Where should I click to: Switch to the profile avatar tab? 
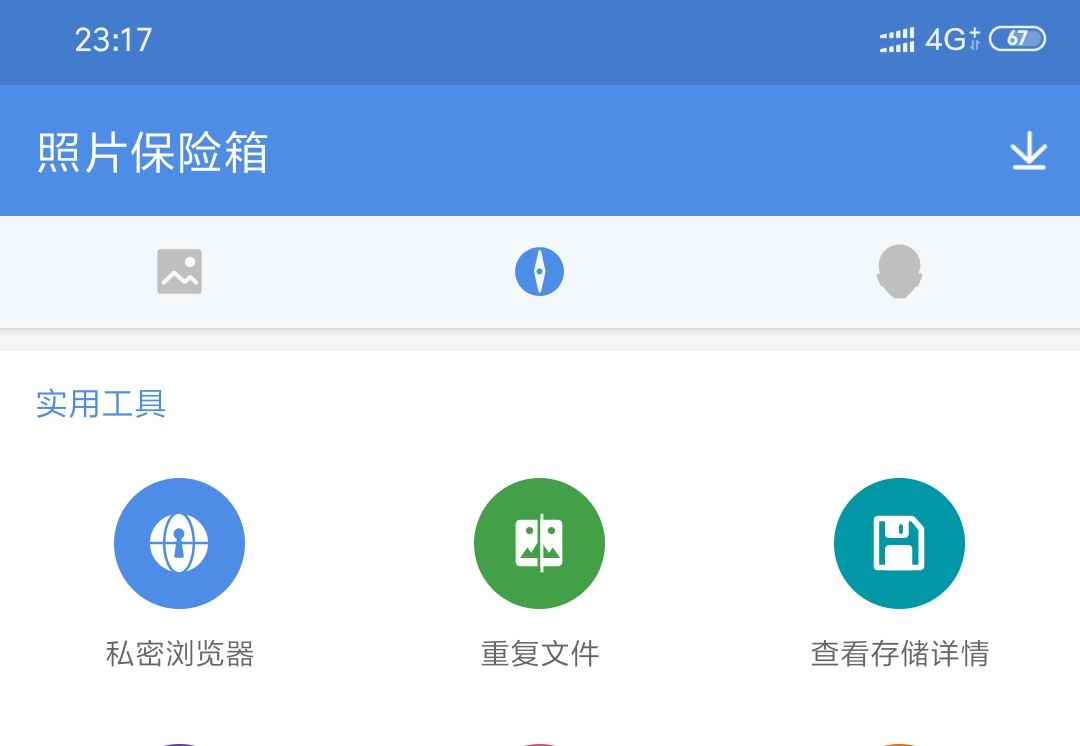pos(899,271)
